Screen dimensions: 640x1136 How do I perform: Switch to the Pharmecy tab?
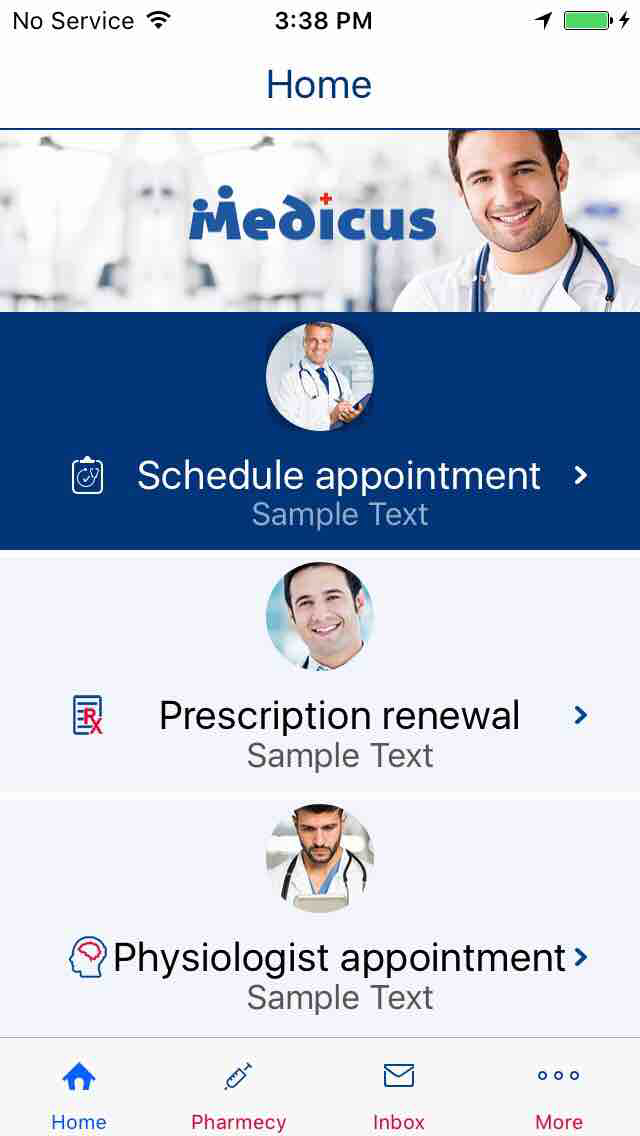(x=238, y=1092)
